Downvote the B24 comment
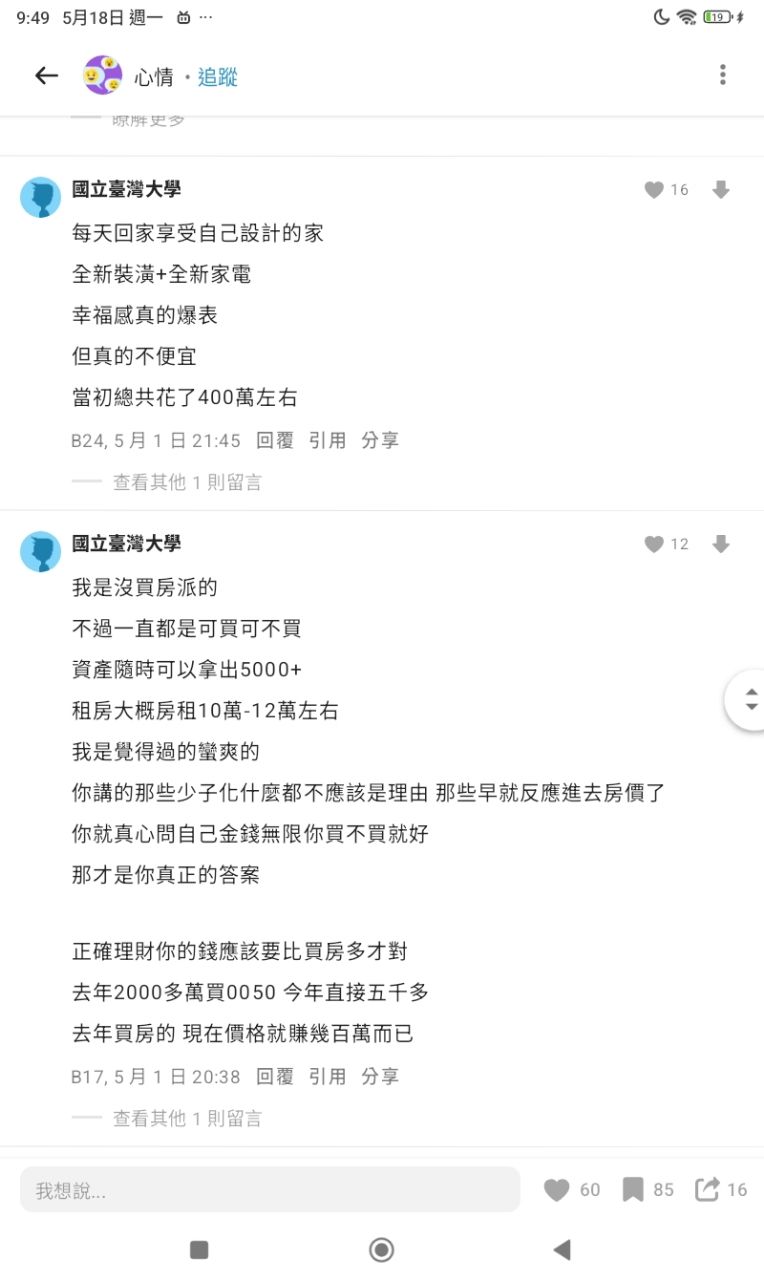Image resolution: width=764 pixels, height=1280 pixels. [721, 190]
